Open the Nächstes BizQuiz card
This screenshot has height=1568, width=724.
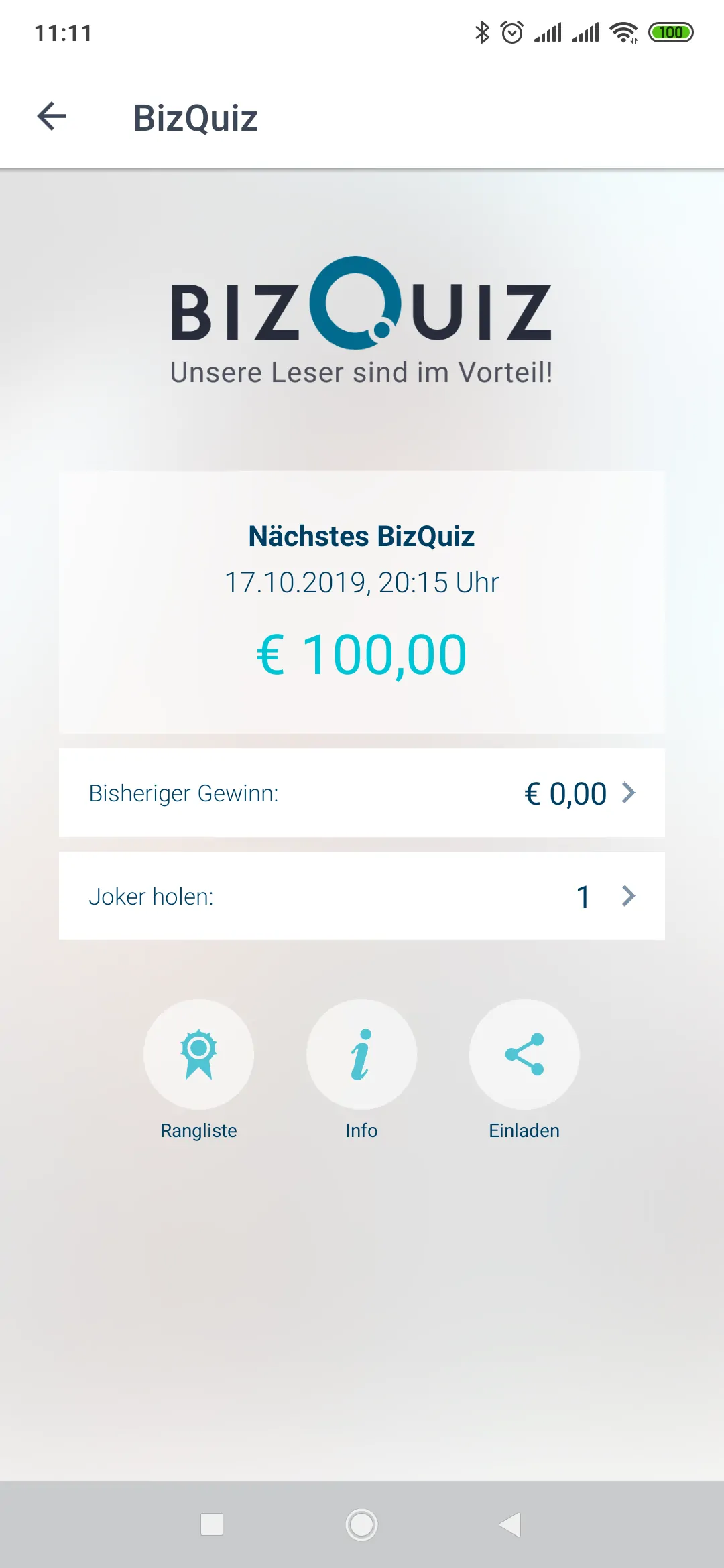pos(362,602)
